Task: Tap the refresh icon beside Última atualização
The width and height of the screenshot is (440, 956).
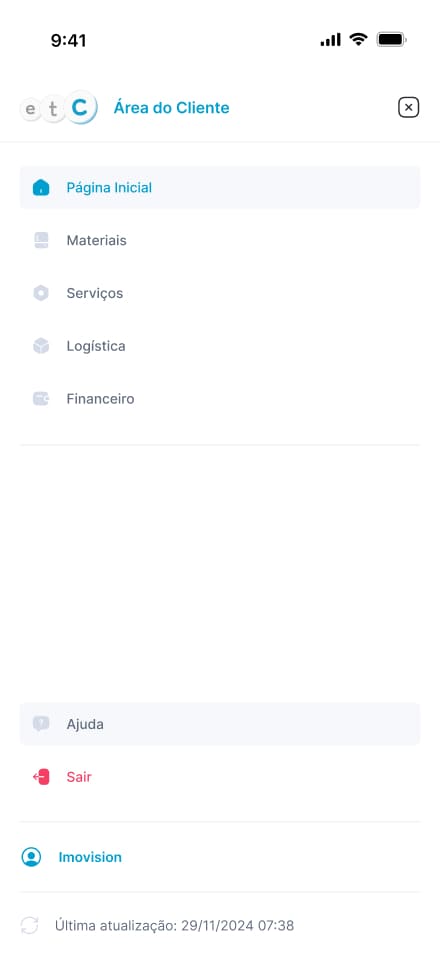Action: click(29, 926)
